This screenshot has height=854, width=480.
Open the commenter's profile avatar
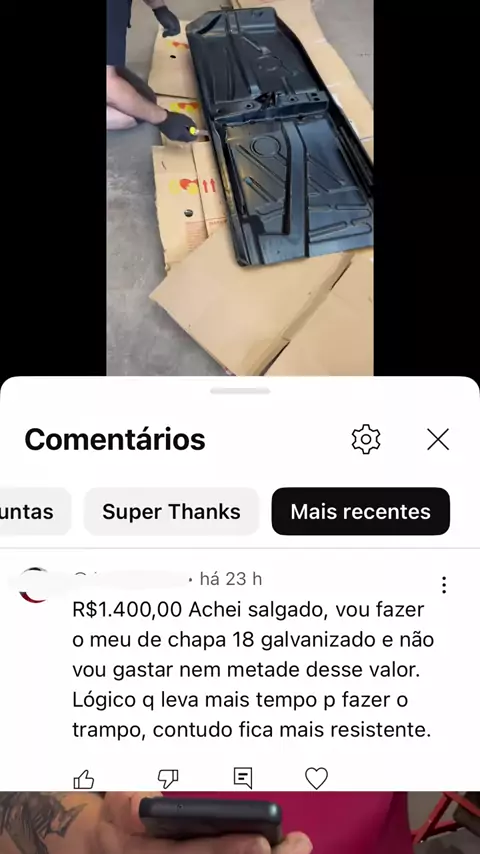pos(34,585)
